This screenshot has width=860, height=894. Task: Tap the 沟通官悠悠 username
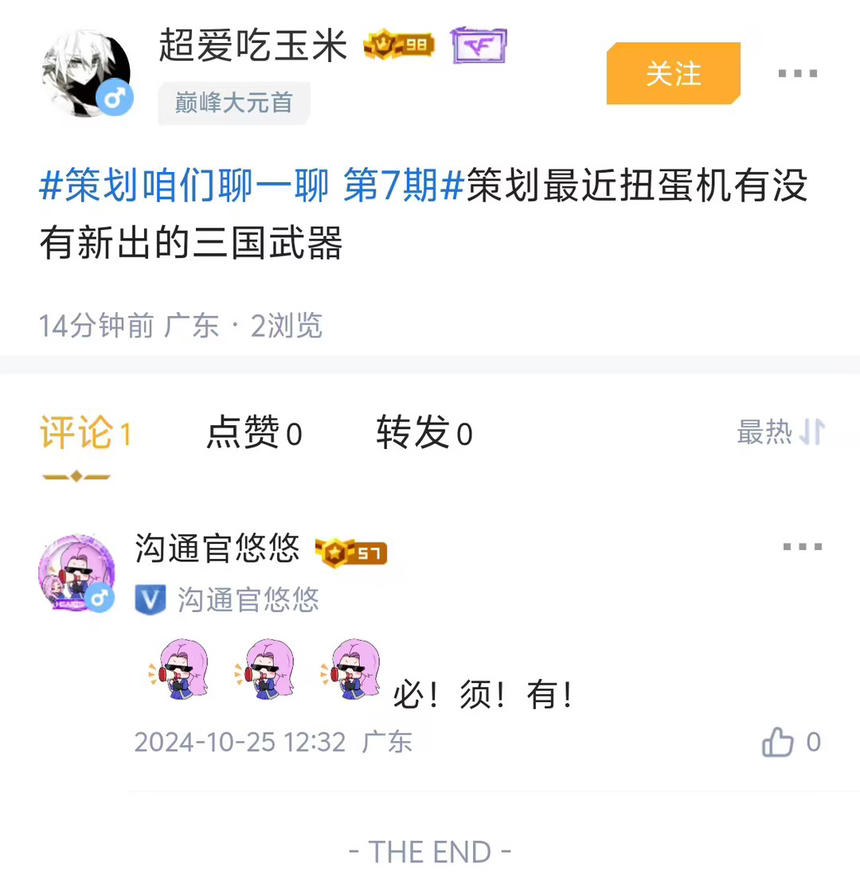[x=217, y=548]
